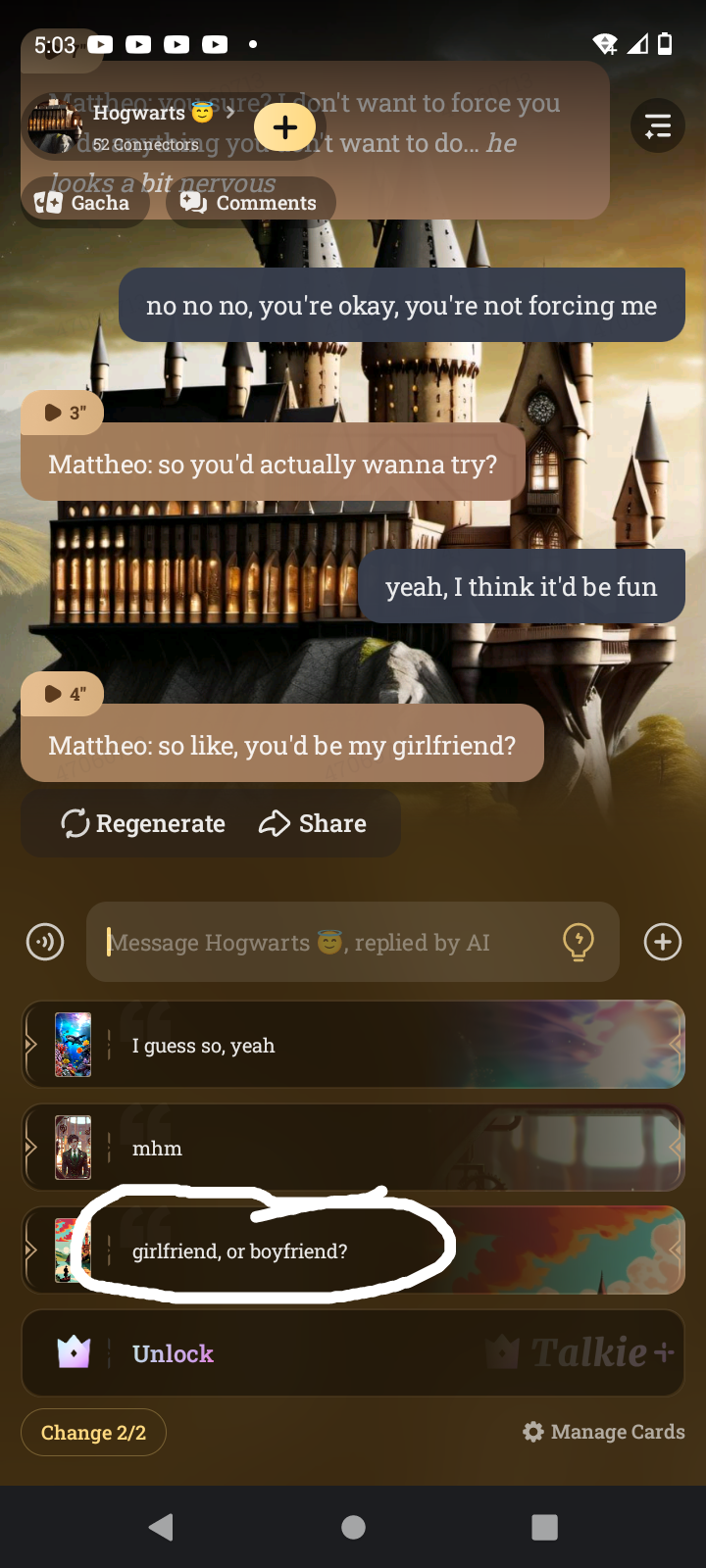Open Gacha
Viewport: 706px width, 1568px height.
tap(83, 203)
